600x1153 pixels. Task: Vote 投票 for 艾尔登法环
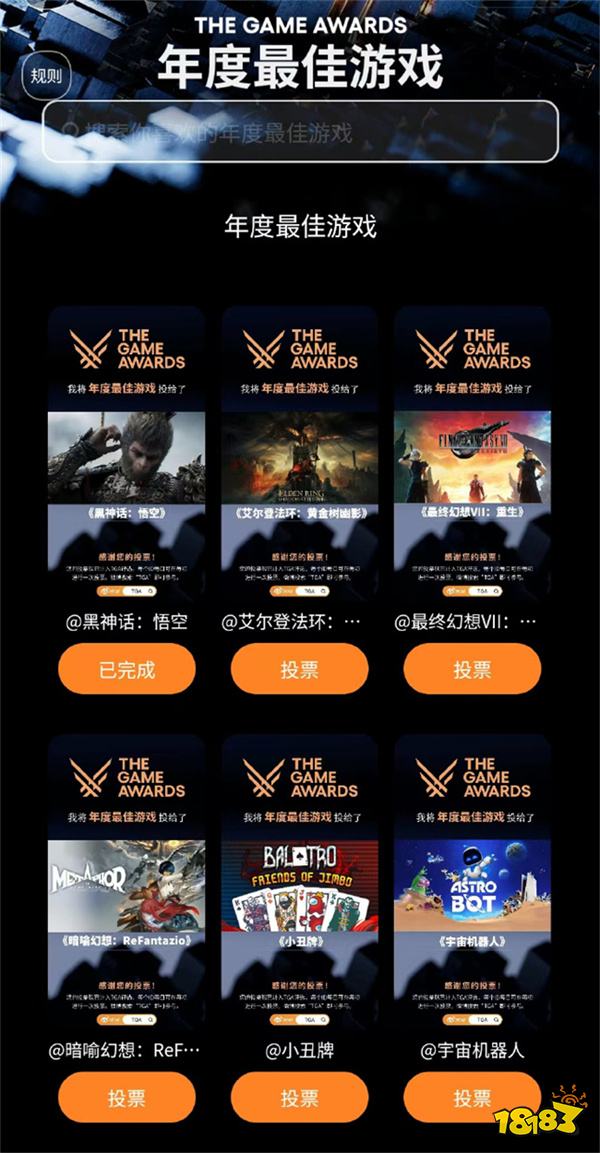tap(299, 669)
